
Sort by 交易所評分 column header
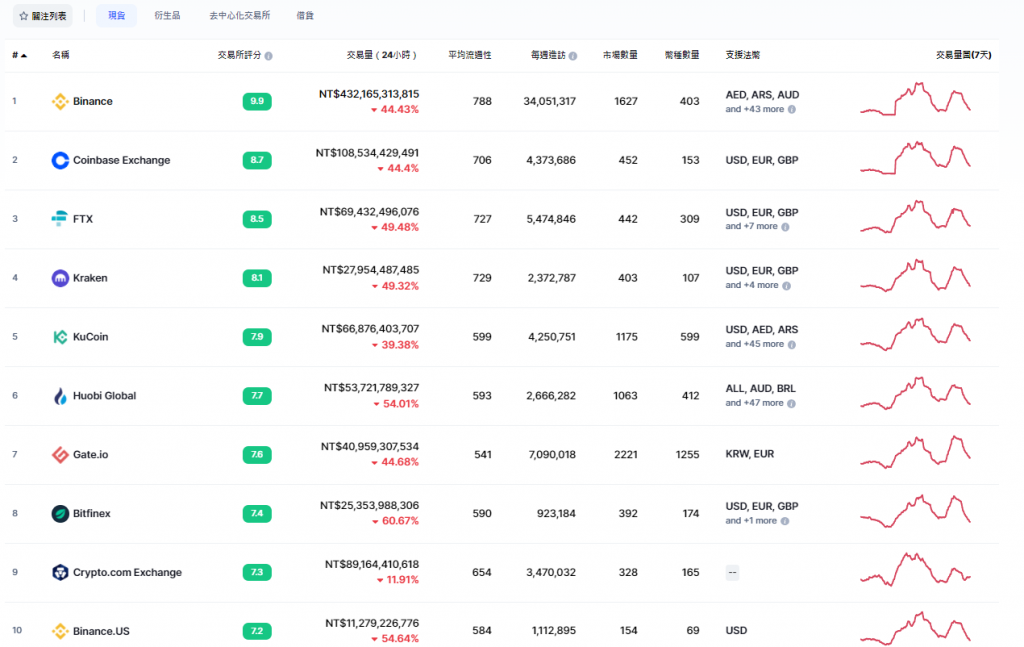point(240,55)
